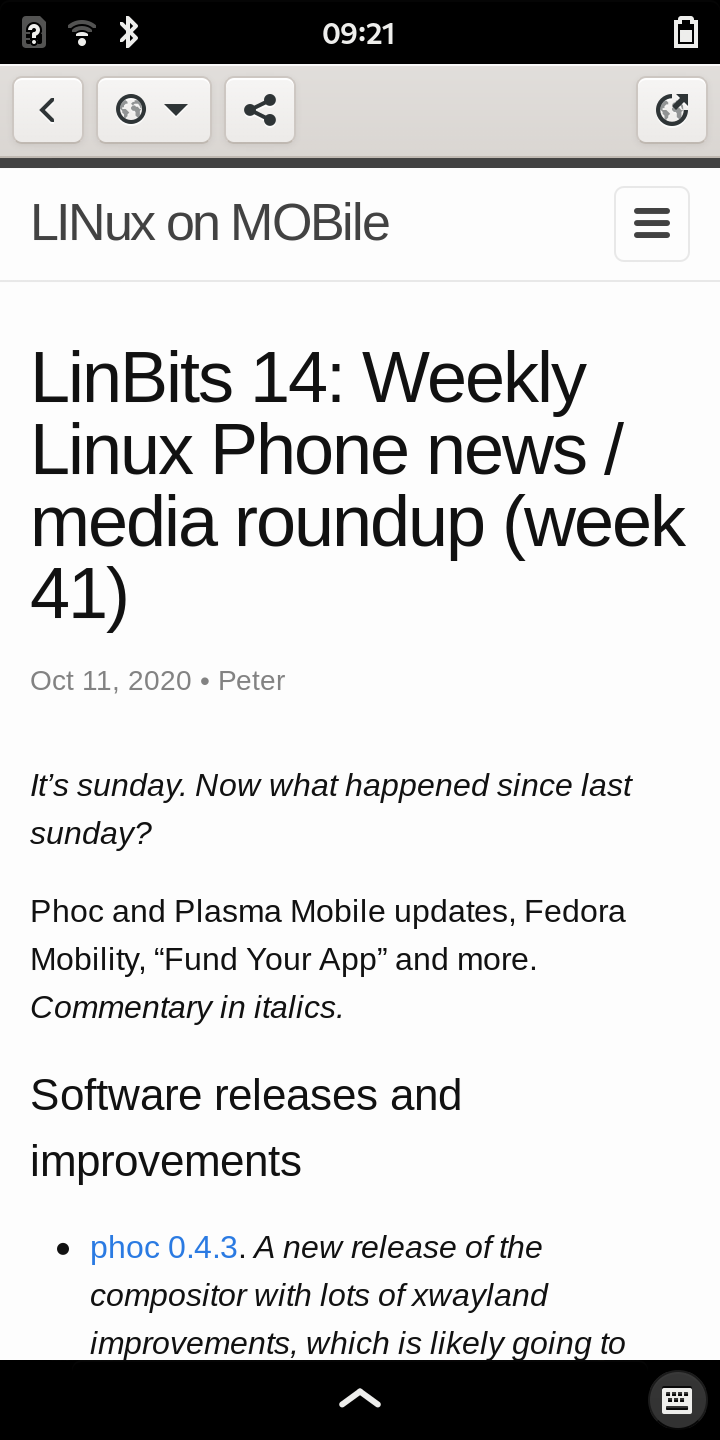
Task: Open the globe dropdown menu
Action: [153, 110]
